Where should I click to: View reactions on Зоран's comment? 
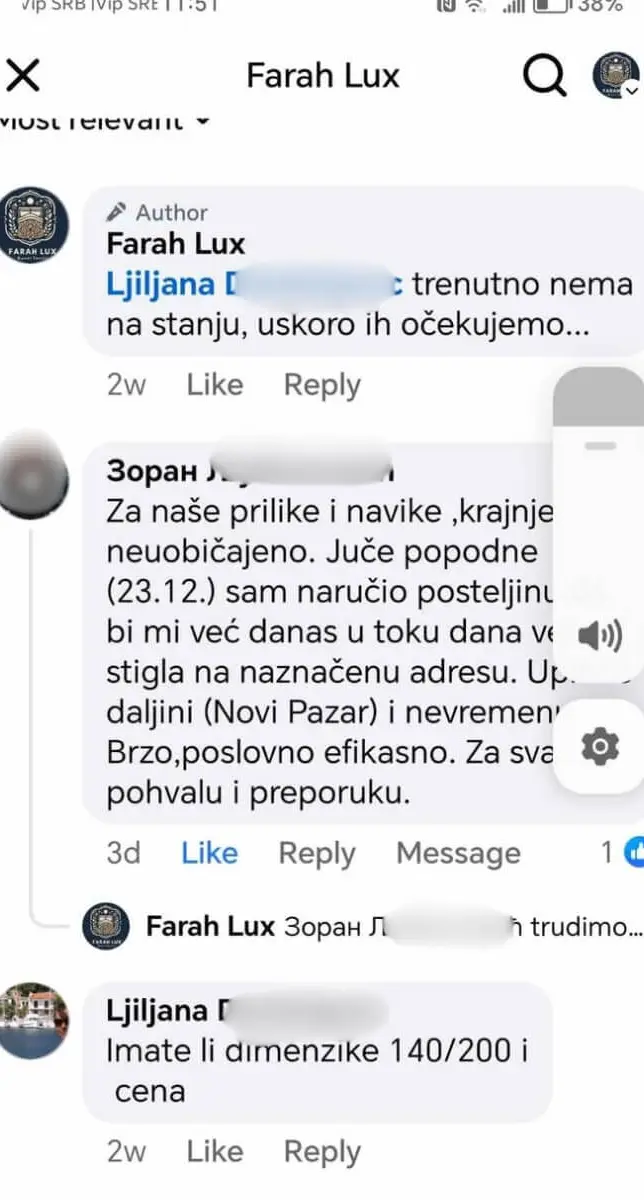pos(620,852)
